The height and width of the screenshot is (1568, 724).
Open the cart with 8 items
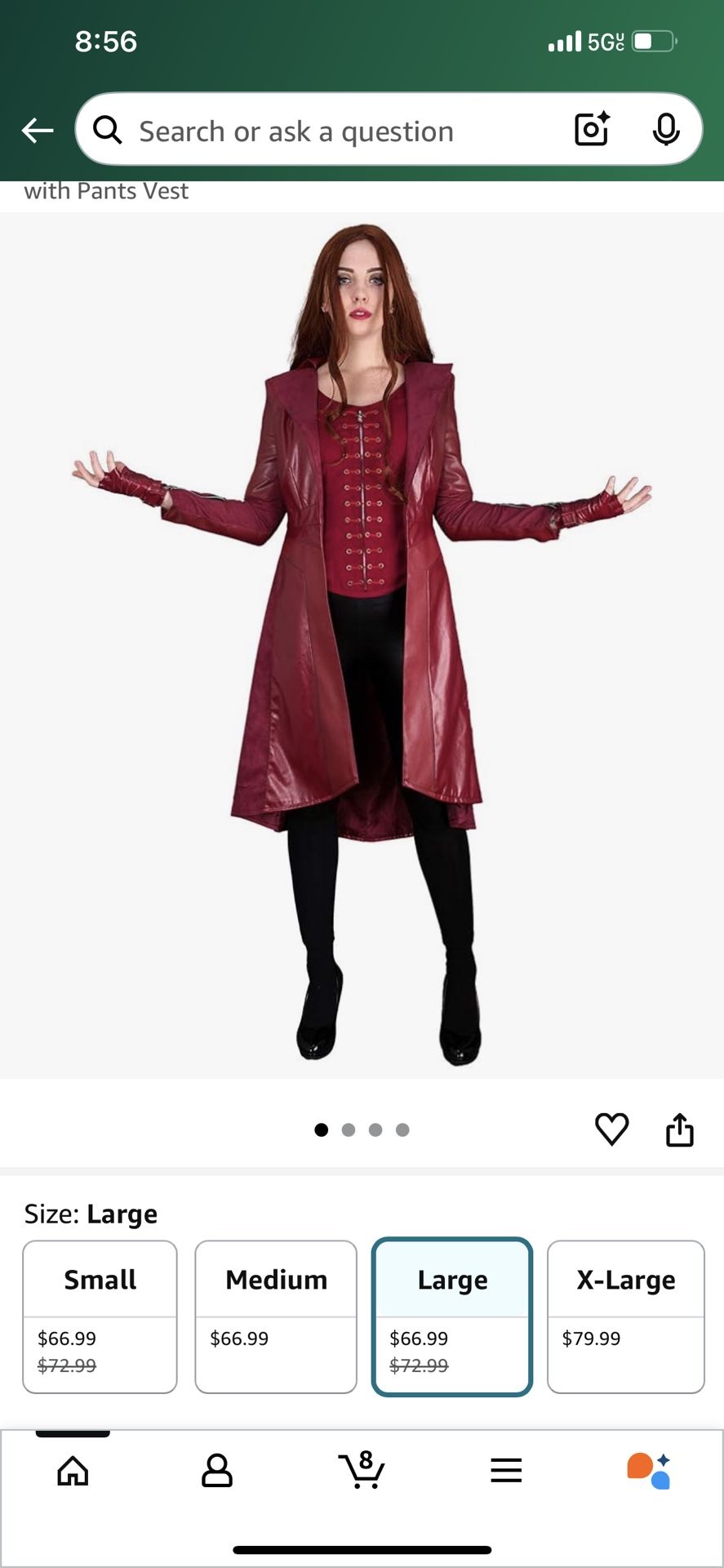tap(362, 1470)
